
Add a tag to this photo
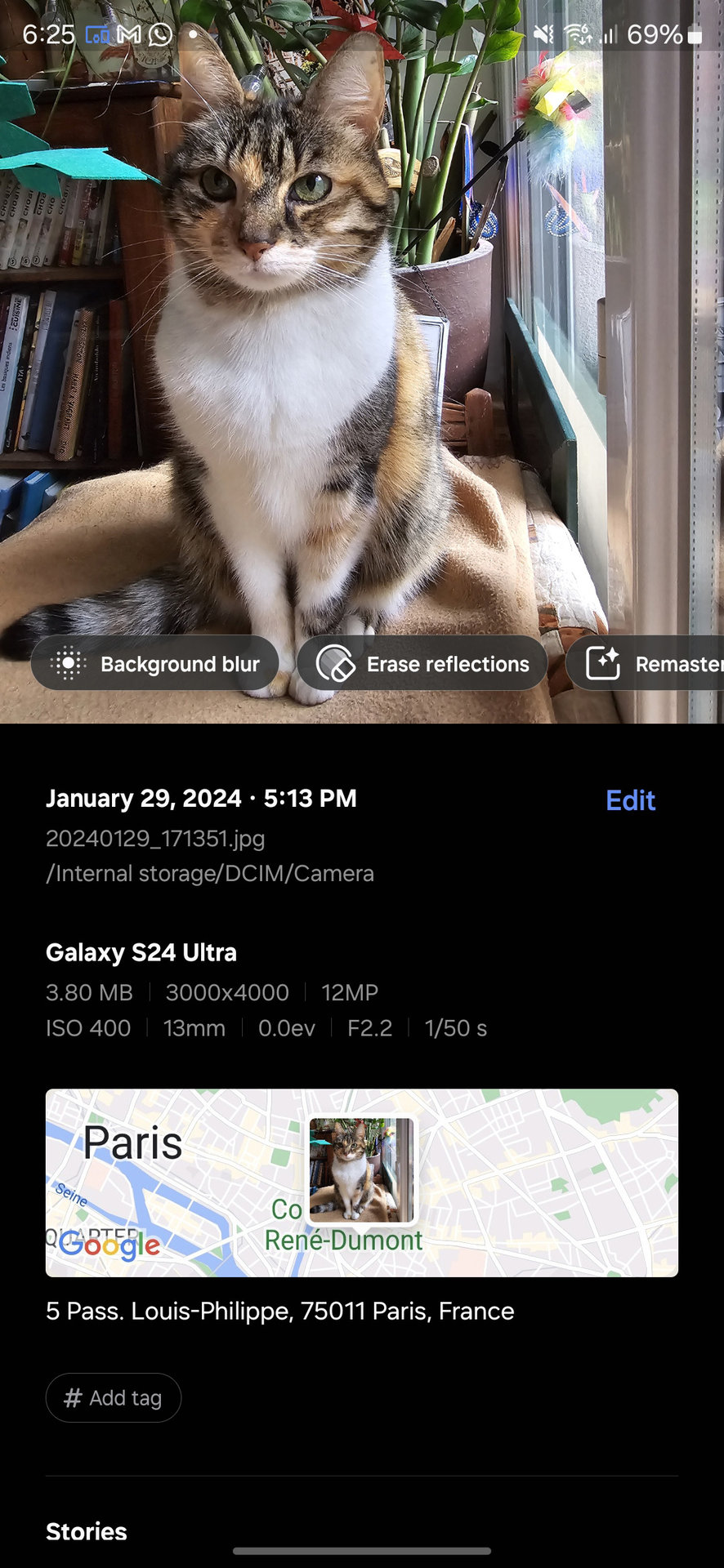[x=113, y=1397]
